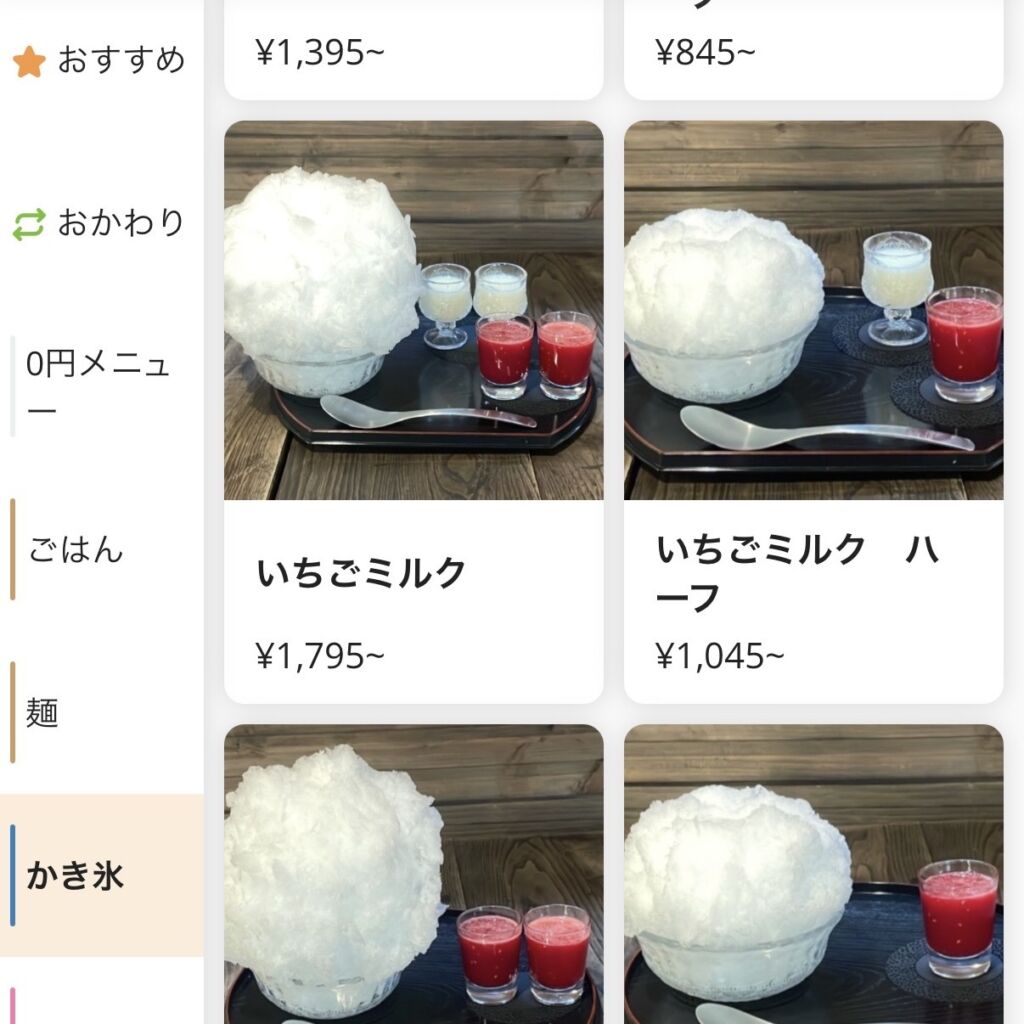Switch to the おかわり reorder section
This screenshot has height=1024, width=1024.
(x=101, y=223)
